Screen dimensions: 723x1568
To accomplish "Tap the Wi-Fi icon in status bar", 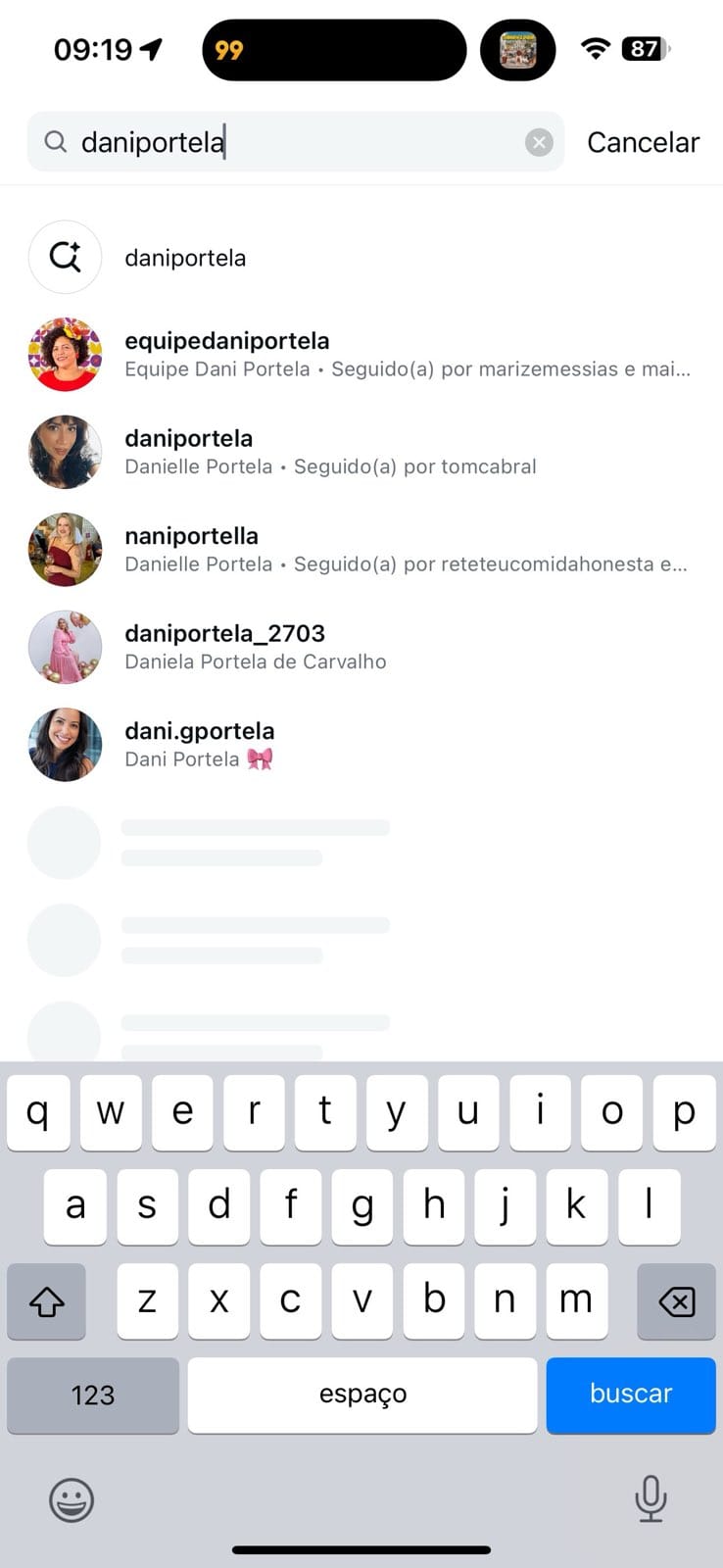I will 594,48.
